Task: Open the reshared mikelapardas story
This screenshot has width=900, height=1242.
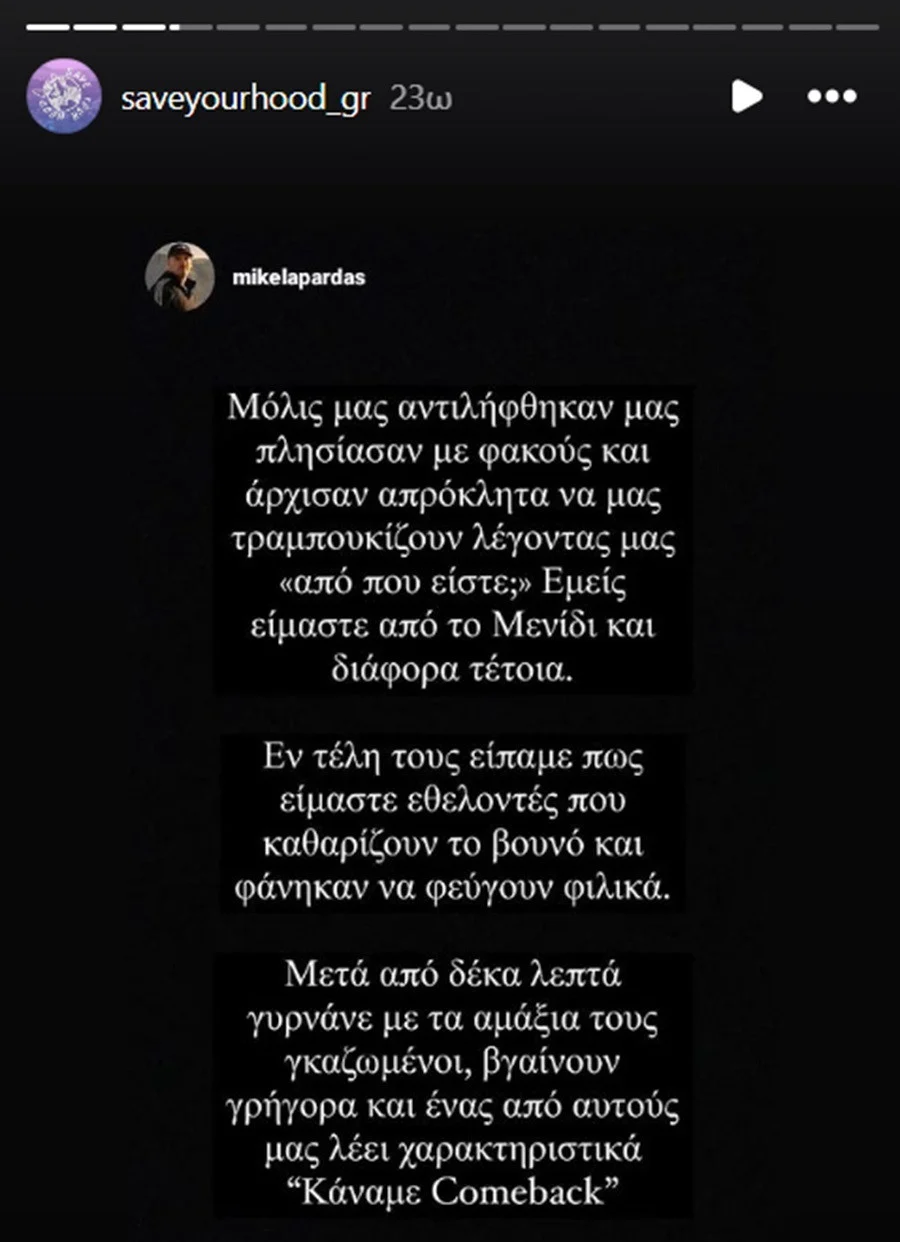Action: coord(298,278)
